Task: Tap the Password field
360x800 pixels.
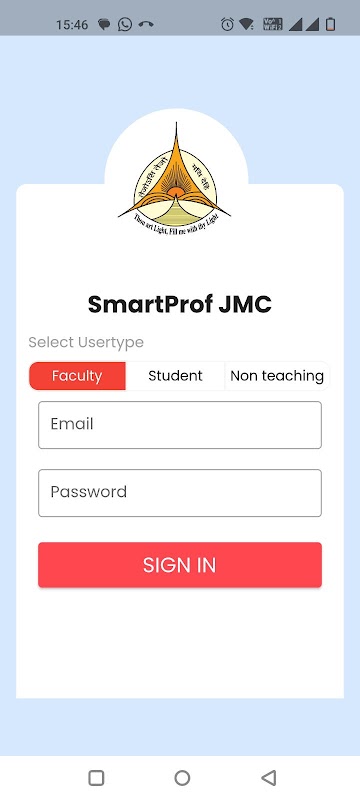Action: tap(180, 493)
